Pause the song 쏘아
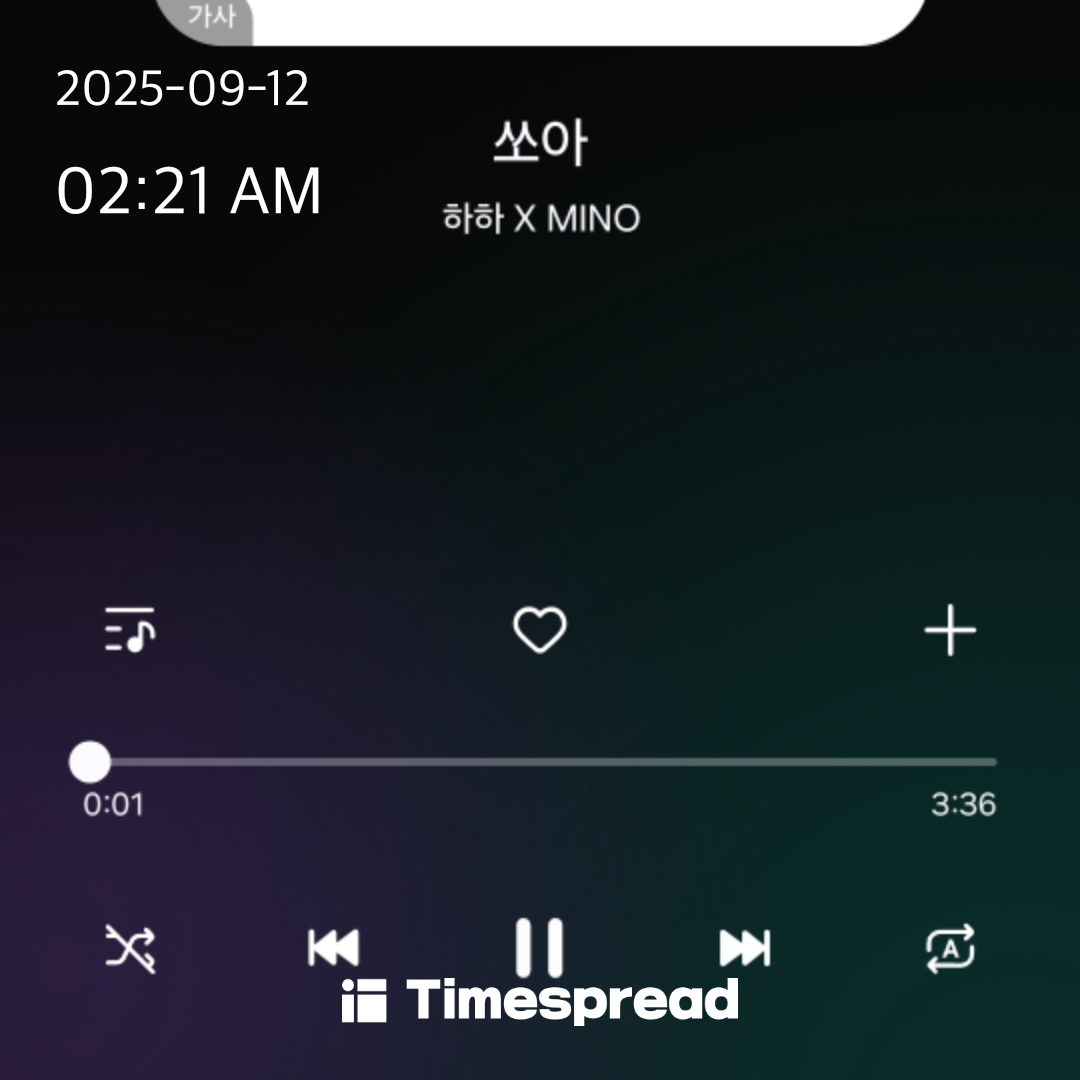The height and width of the screenshot is (1080, 1080). click(539, 947)
